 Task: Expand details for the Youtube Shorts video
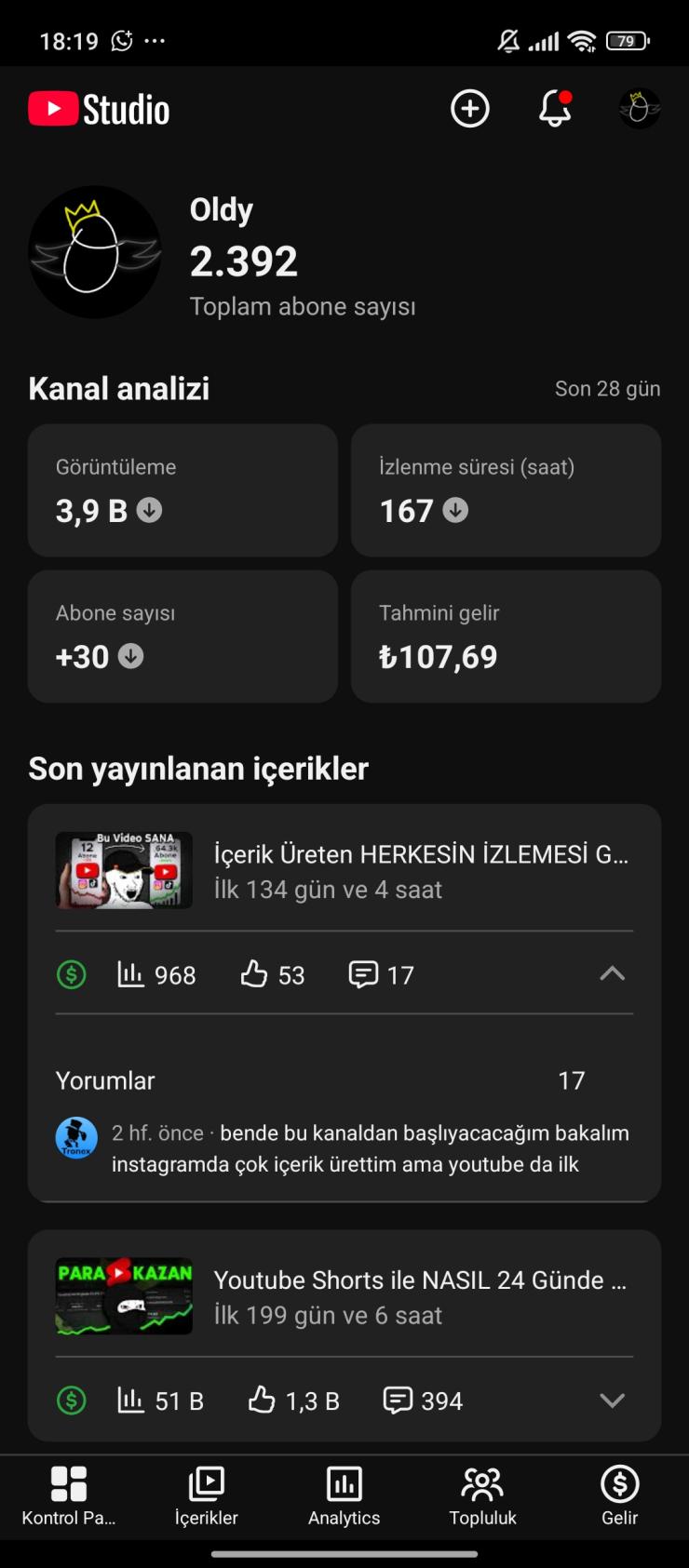click(612, 1399)
